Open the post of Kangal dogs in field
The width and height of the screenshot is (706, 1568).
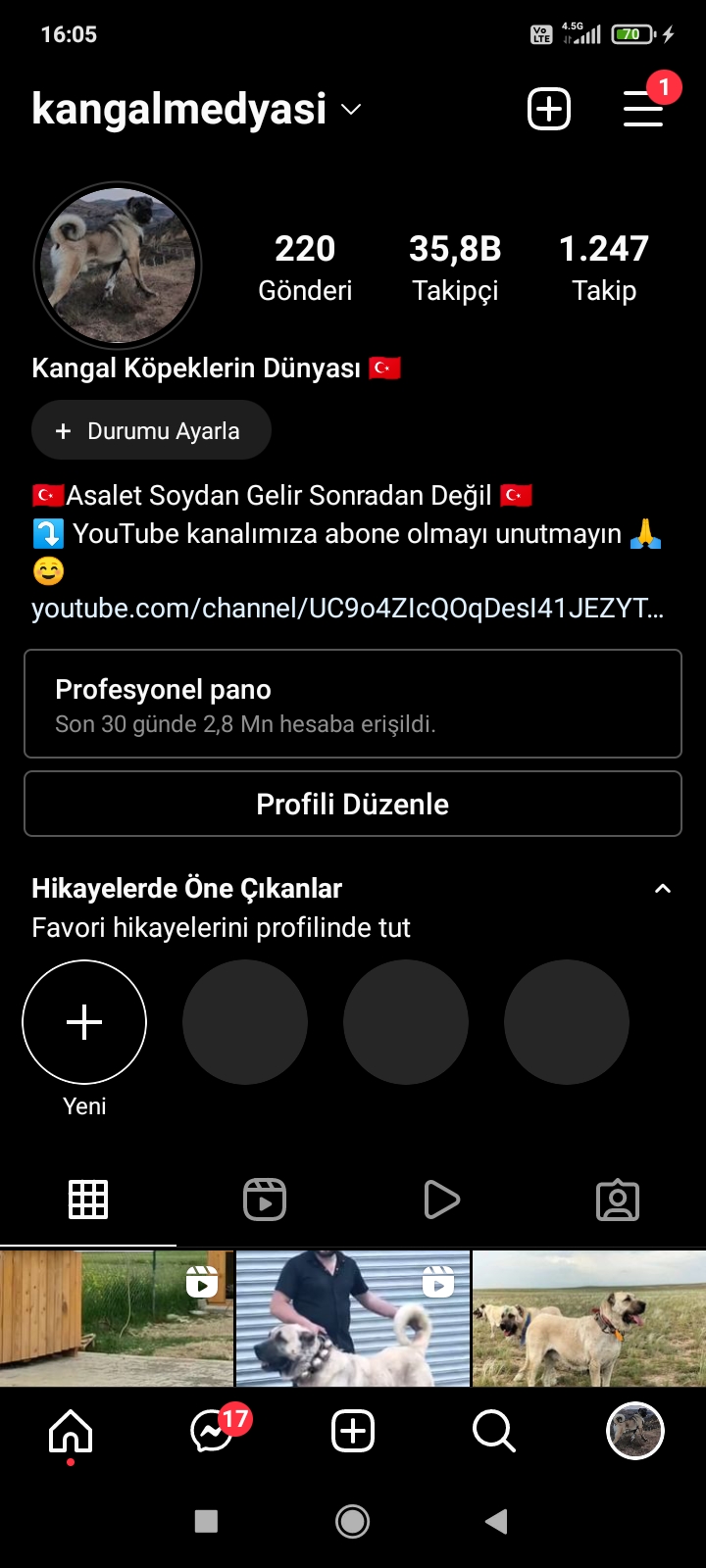coord(589,1319)
